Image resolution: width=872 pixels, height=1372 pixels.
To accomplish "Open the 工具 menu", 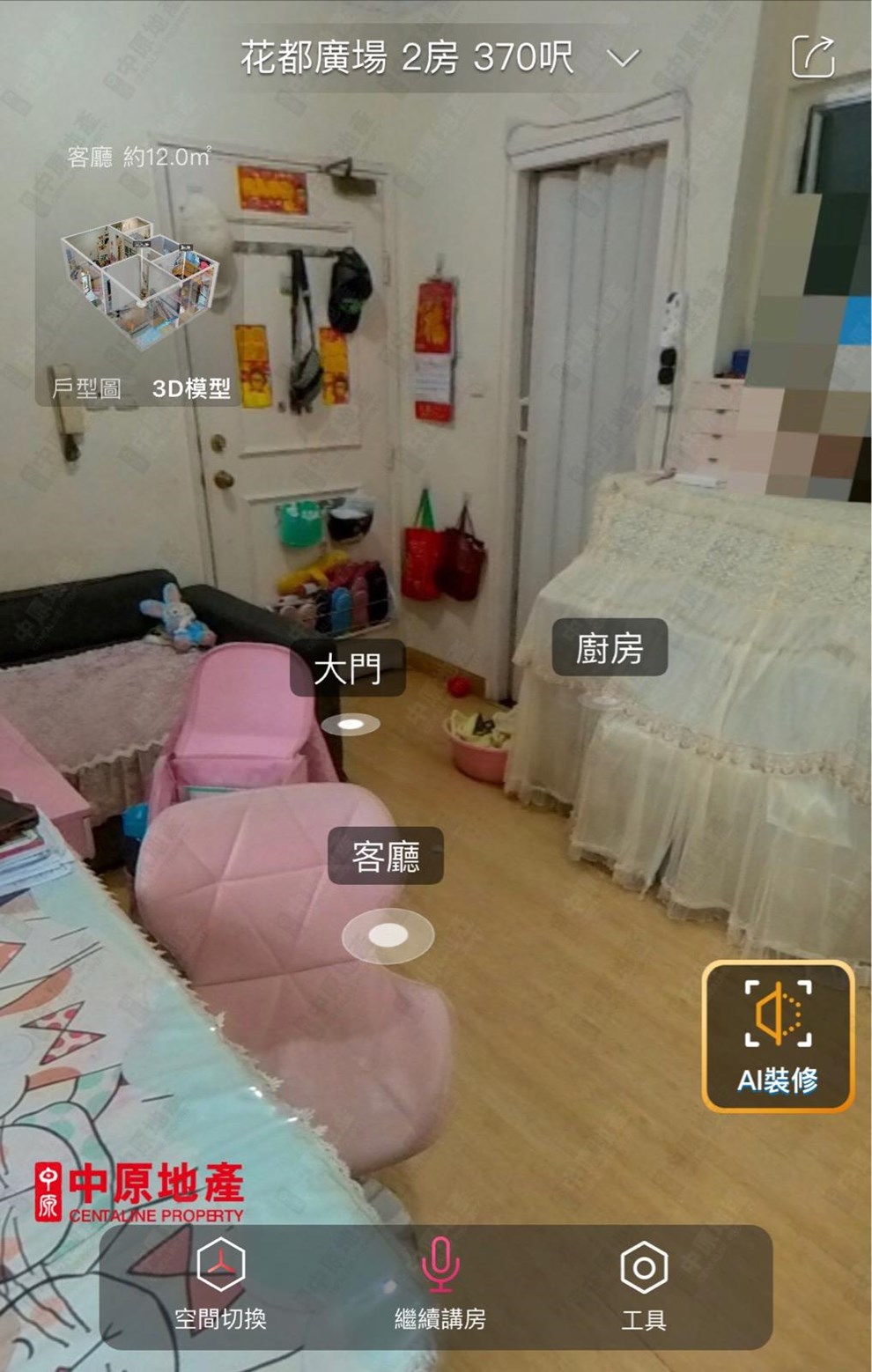I will point(644,1284).
